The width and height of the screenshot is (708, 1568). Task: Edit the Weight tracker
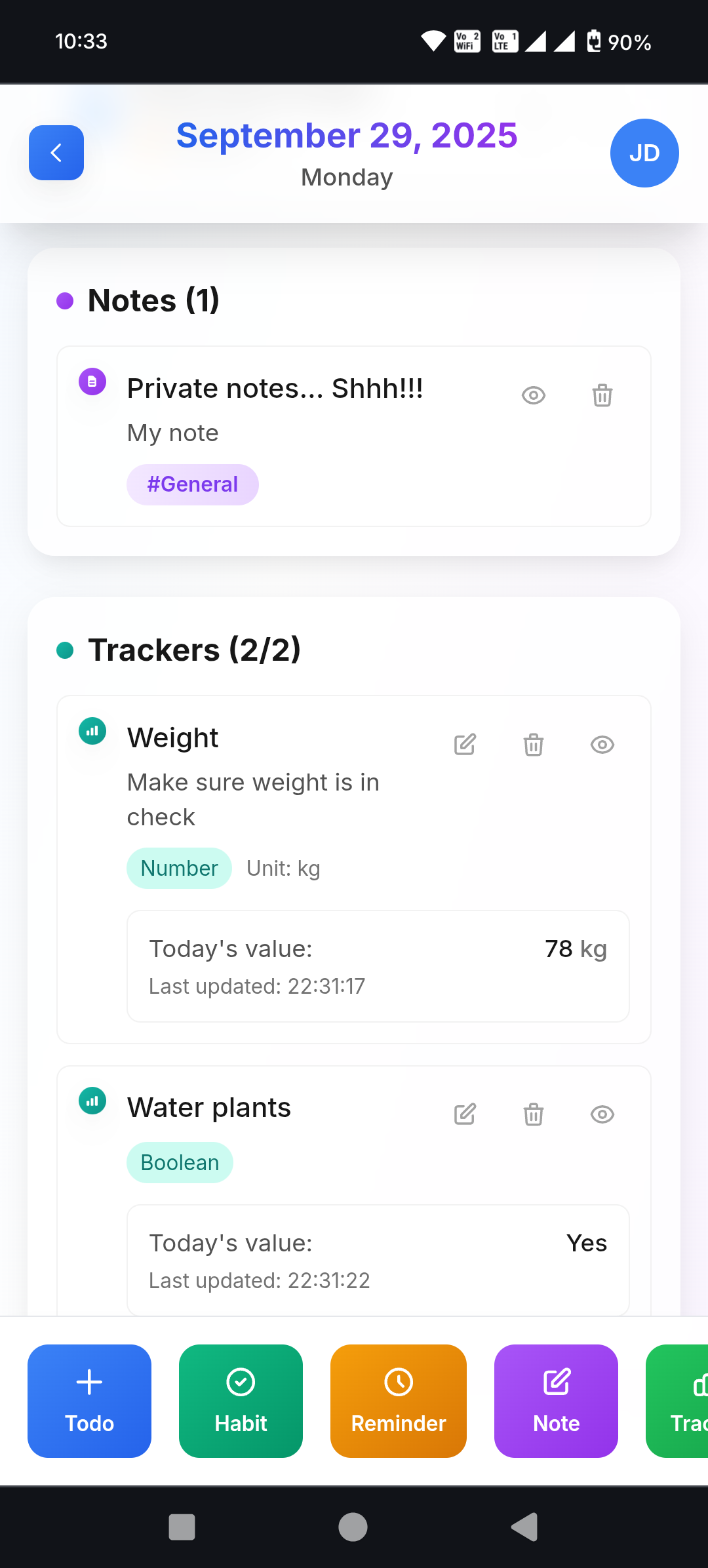(465, 745)
